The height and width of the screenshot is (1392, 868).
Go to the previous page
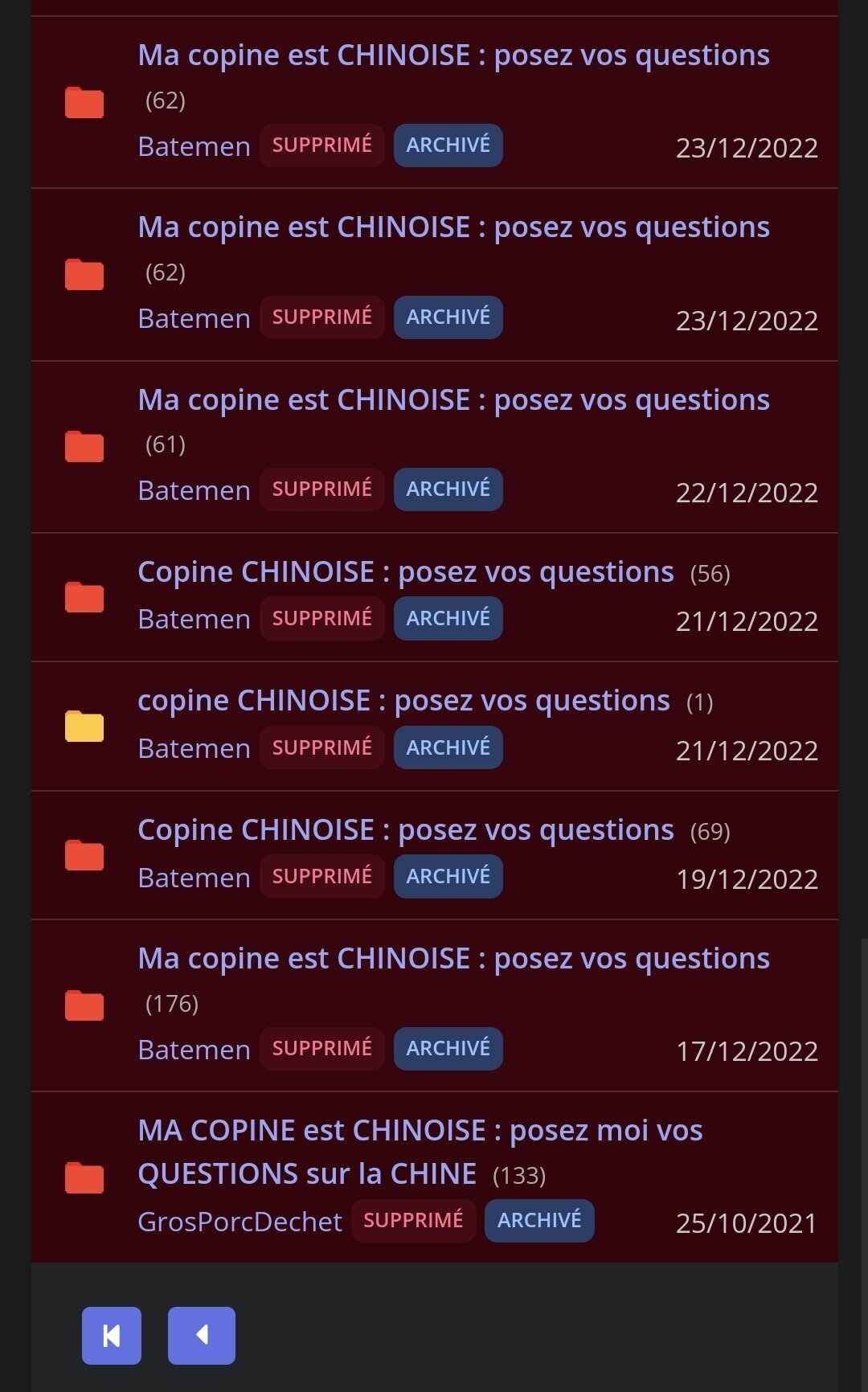coord(202,1336)
